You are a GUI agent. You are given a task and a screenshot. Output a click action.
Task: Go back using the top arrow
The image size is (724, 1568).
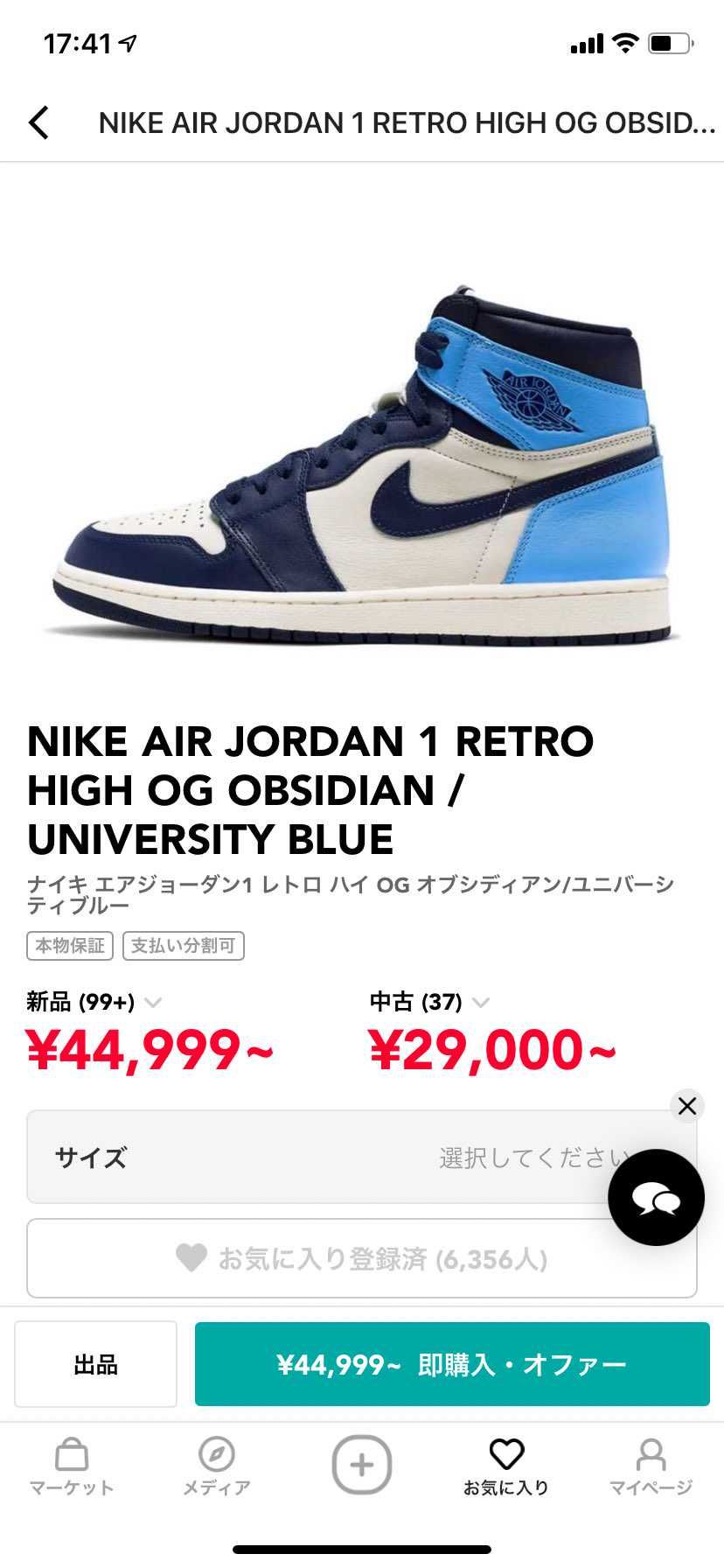click(x=38, y=123)
